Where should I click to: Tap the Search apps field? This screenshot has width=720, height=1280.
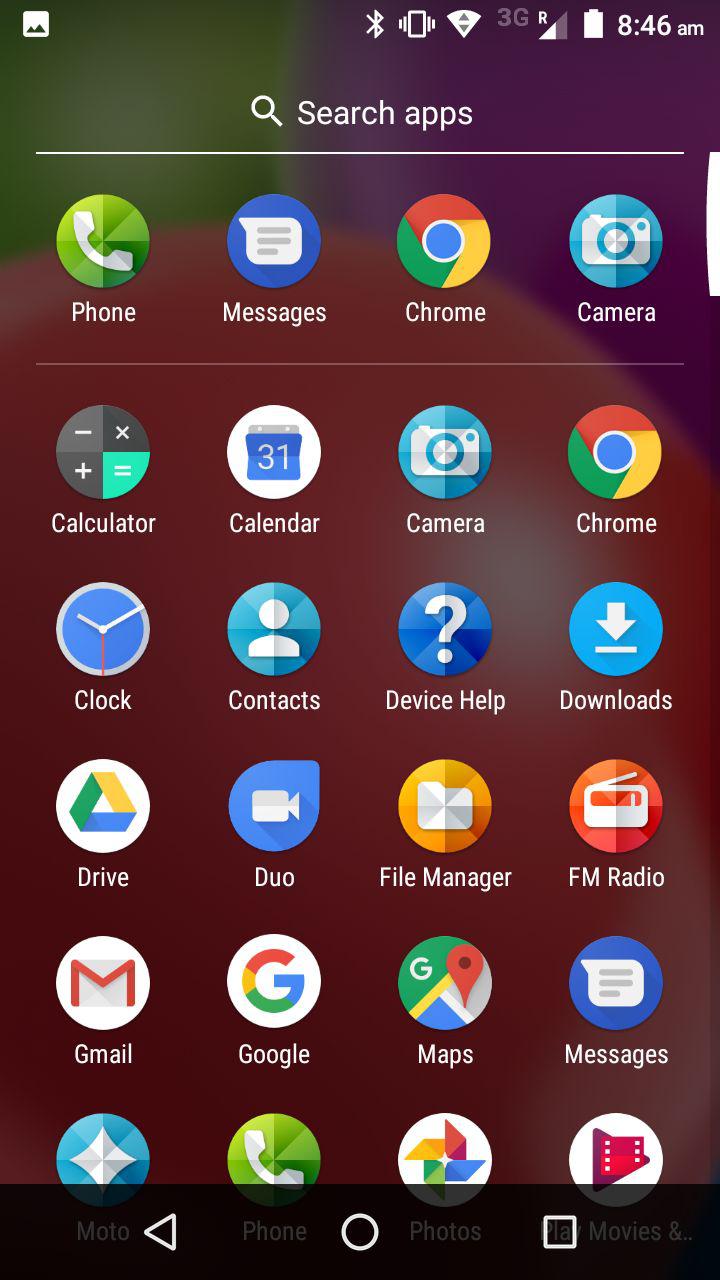pos(360,113)
